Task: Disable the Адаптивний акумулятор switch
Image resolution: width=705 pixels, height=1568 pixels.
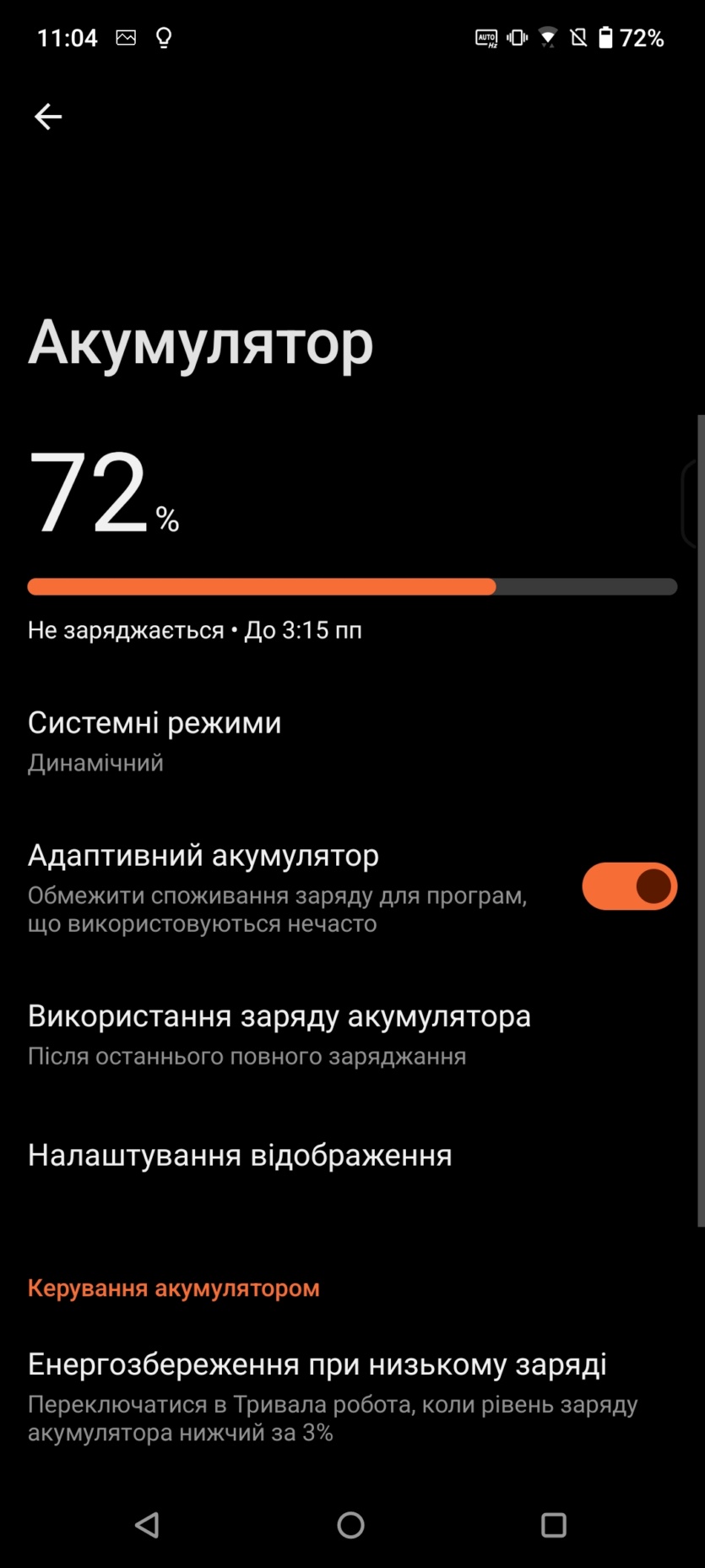Action: (629, 886)
